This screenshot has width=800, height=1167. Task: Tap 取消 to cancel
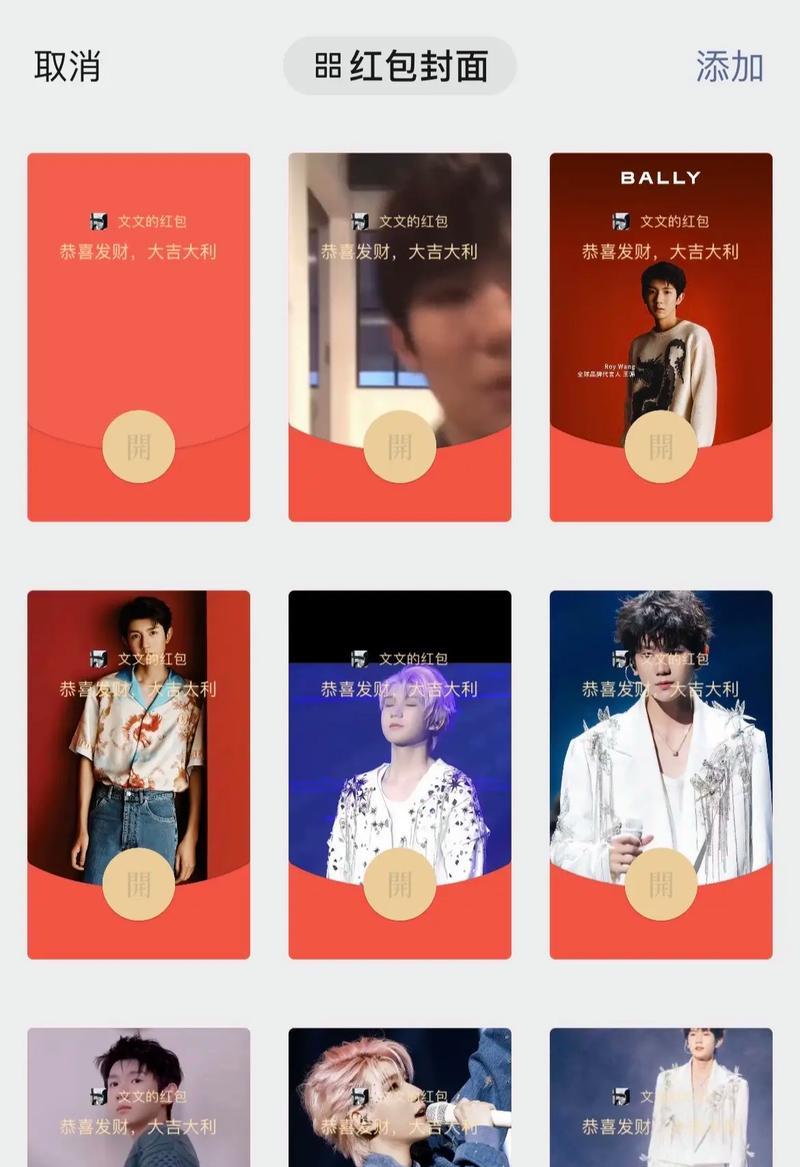pos(67,67)
